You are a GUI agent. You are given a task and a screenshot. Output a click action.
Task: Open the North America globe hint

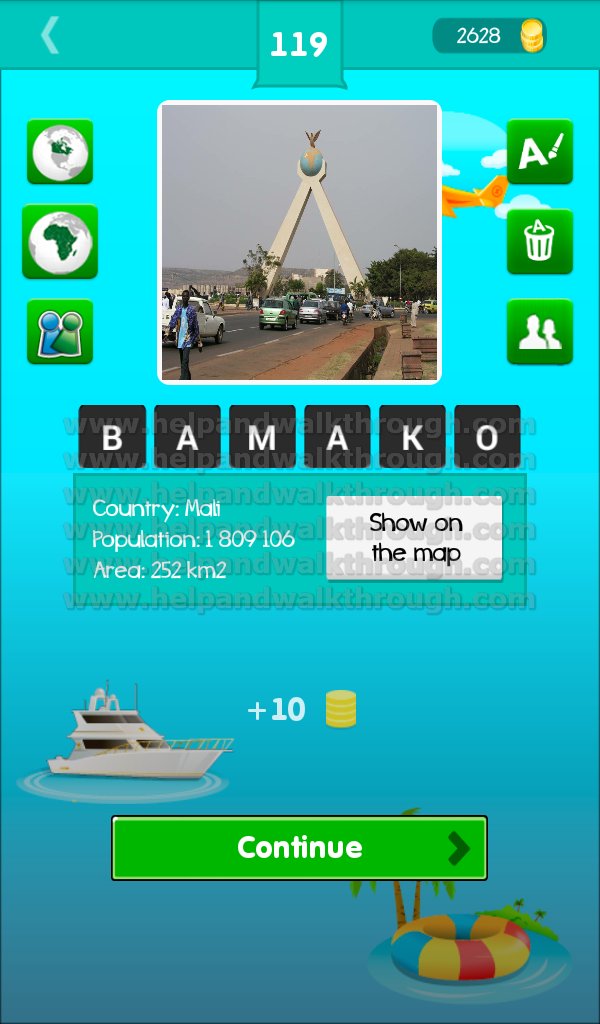60,152
